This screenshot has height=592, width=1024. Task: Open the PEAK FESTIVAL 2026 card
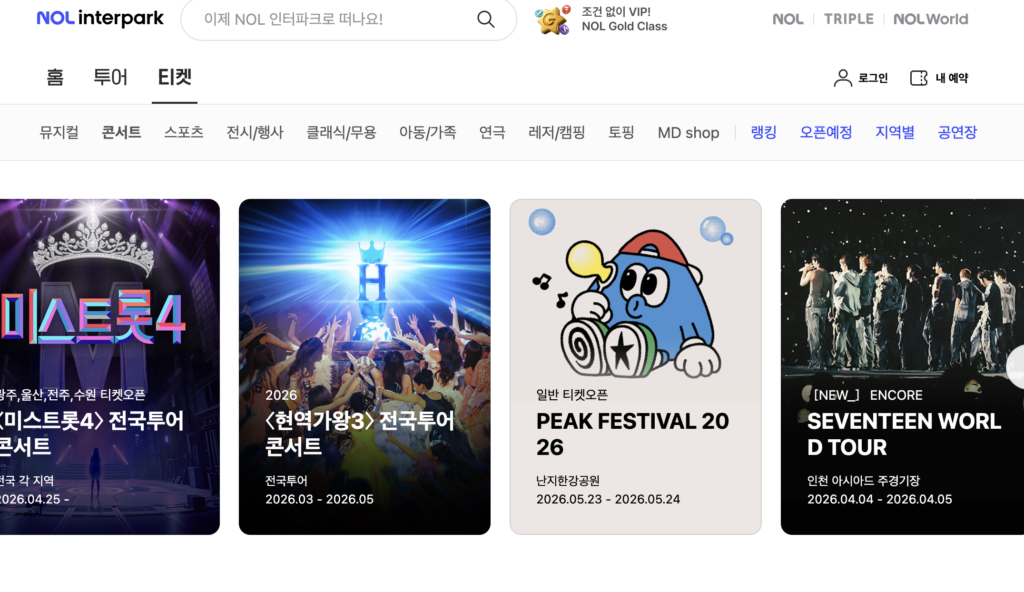click(635, 366)
